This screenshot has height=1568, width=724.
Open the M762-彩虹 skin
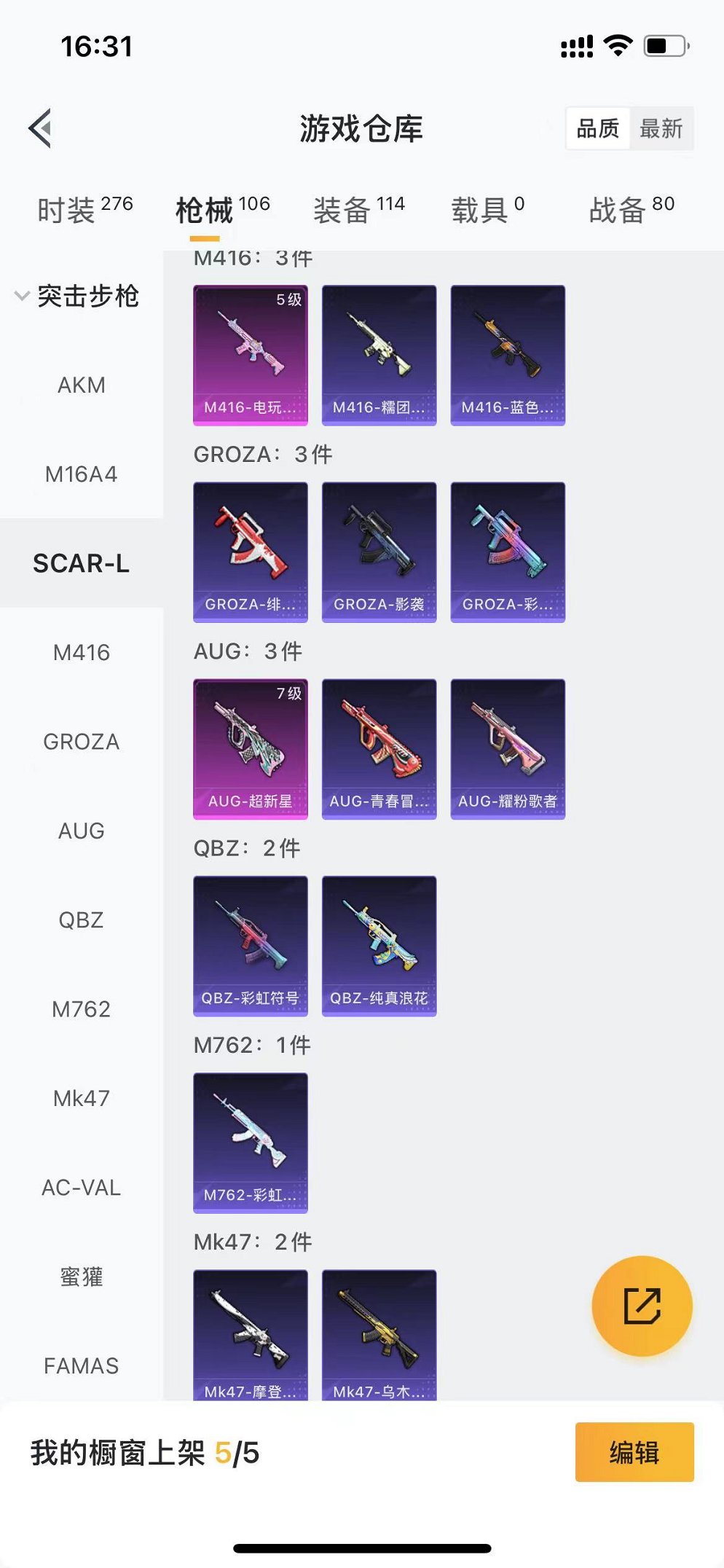tap(250, 1142)
